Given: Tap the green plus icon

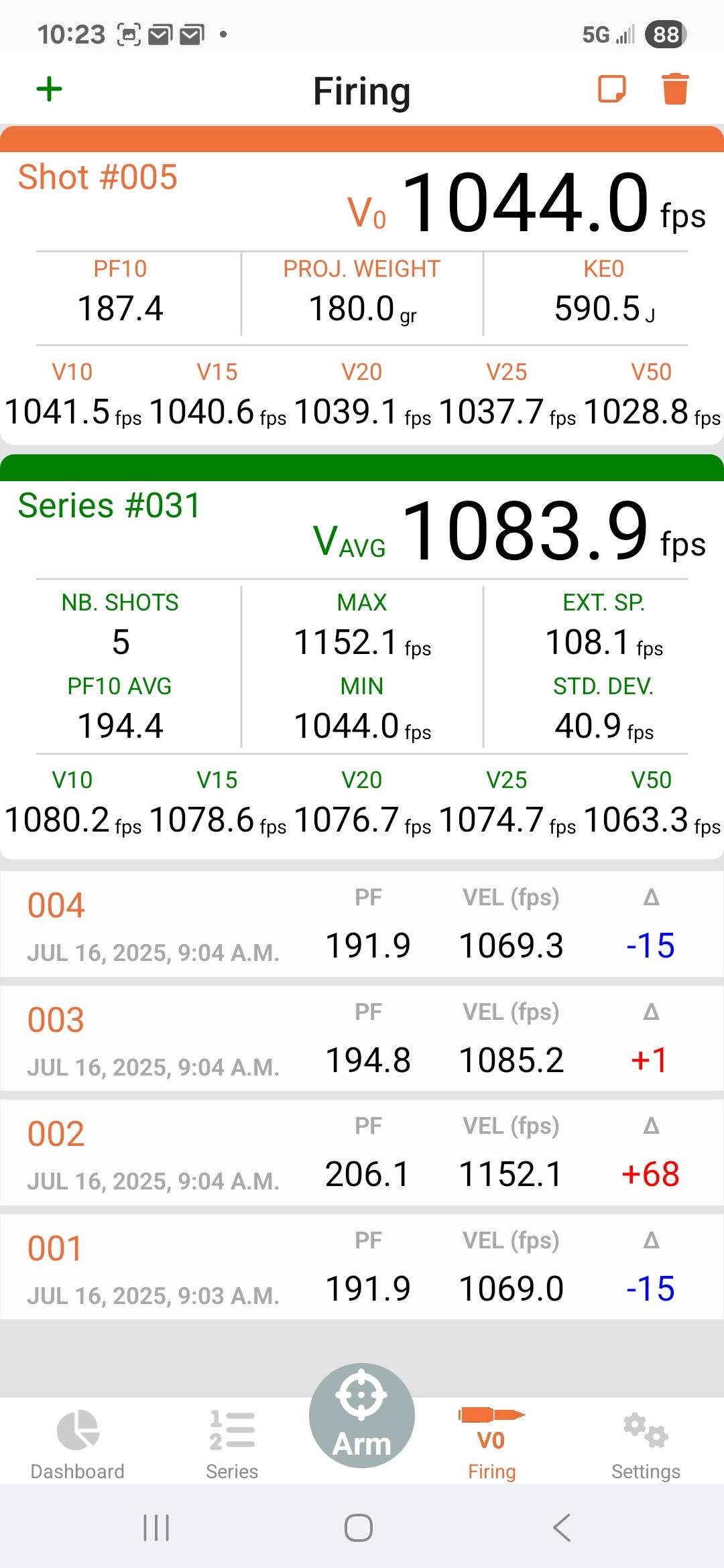Looking at the screenshot, I should click(x=49, y=89).
